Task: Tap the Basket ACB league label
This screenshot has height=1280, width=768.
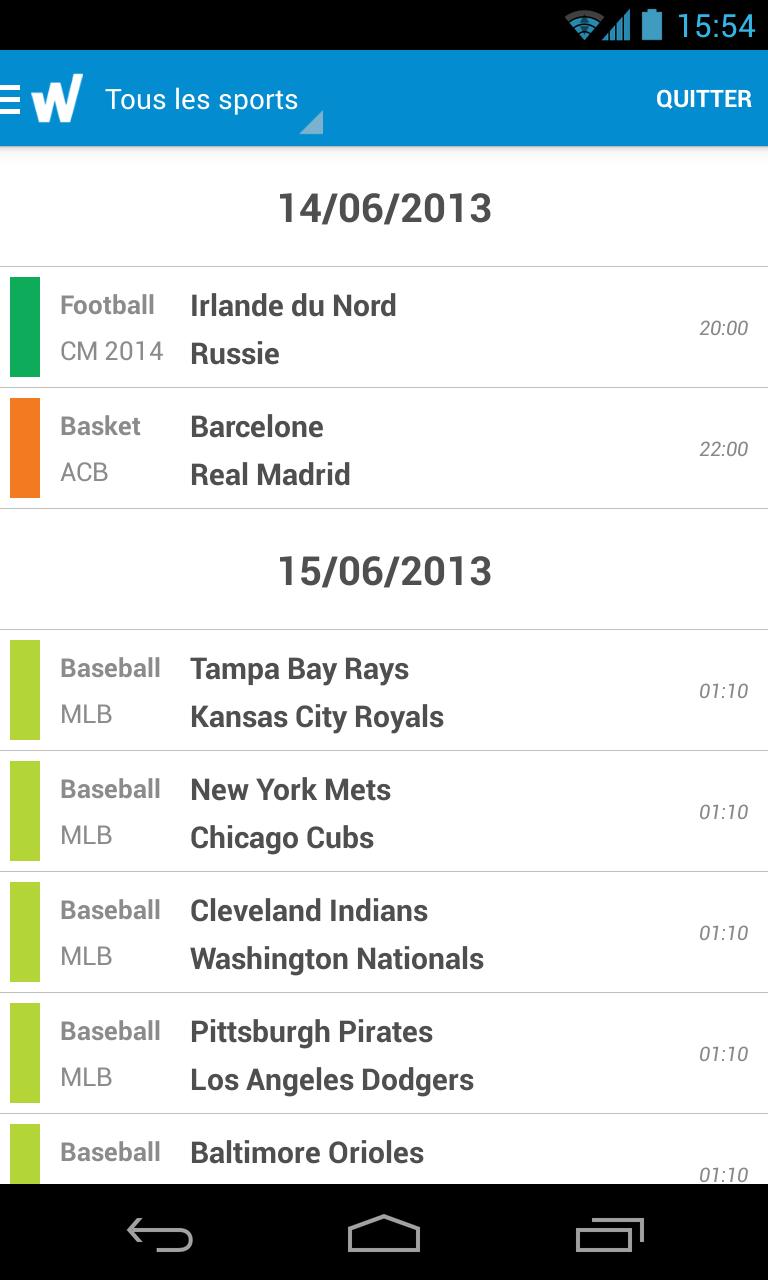Action: point(98,448)
